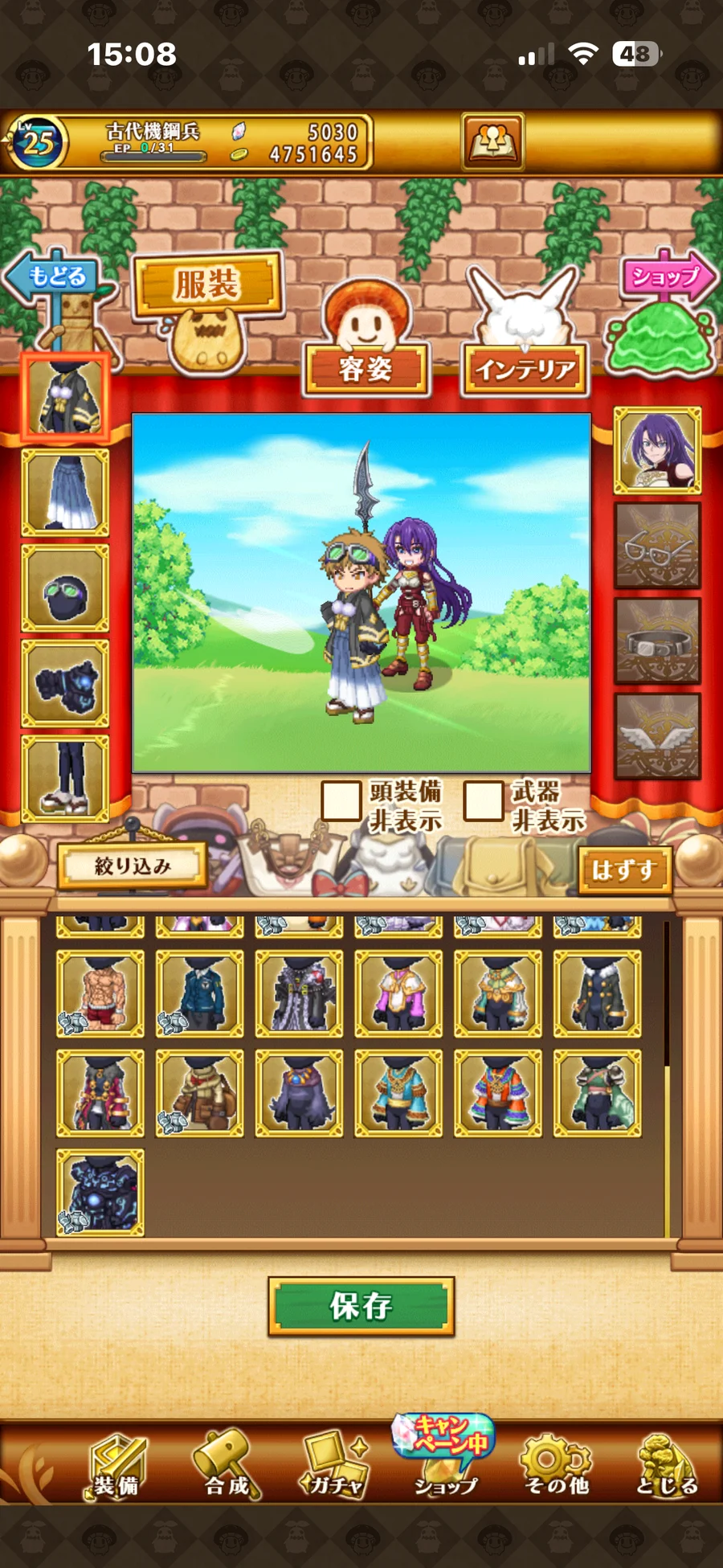Choose the muscular bare-chest outfit
Screen dimensions: 723x1568
[x=100, y=994]
